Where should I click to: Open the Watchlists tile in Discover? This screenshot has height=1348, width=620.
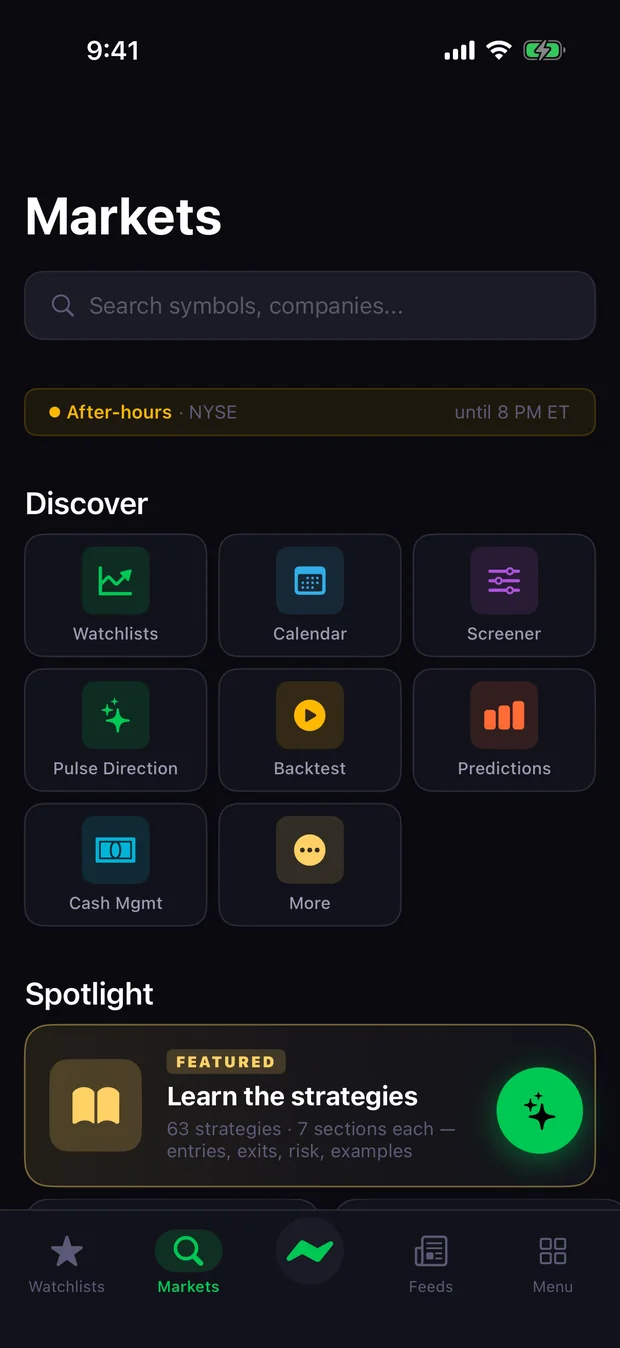[x=116, y=595]
